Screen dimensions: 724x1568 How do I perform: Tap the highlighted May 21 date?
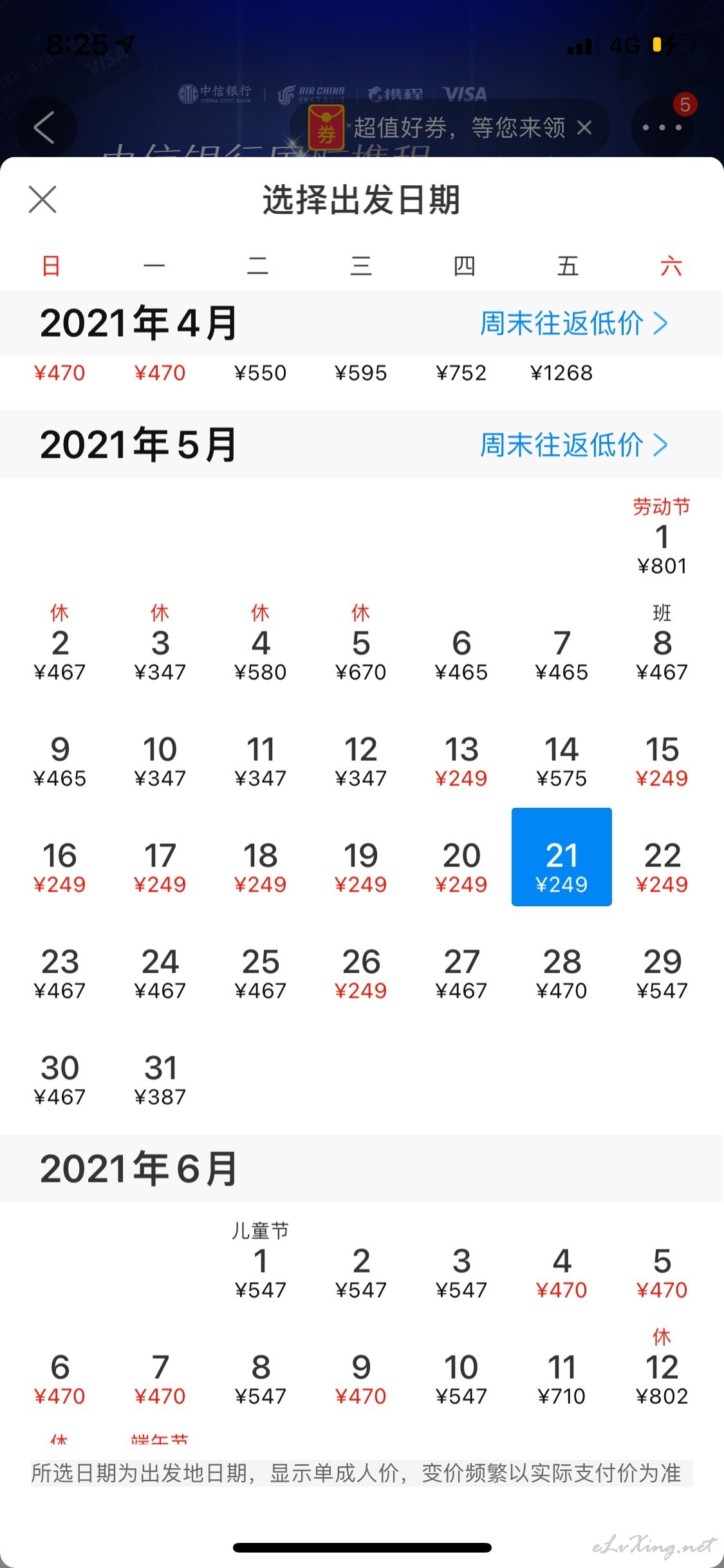[x=562, y=857]
